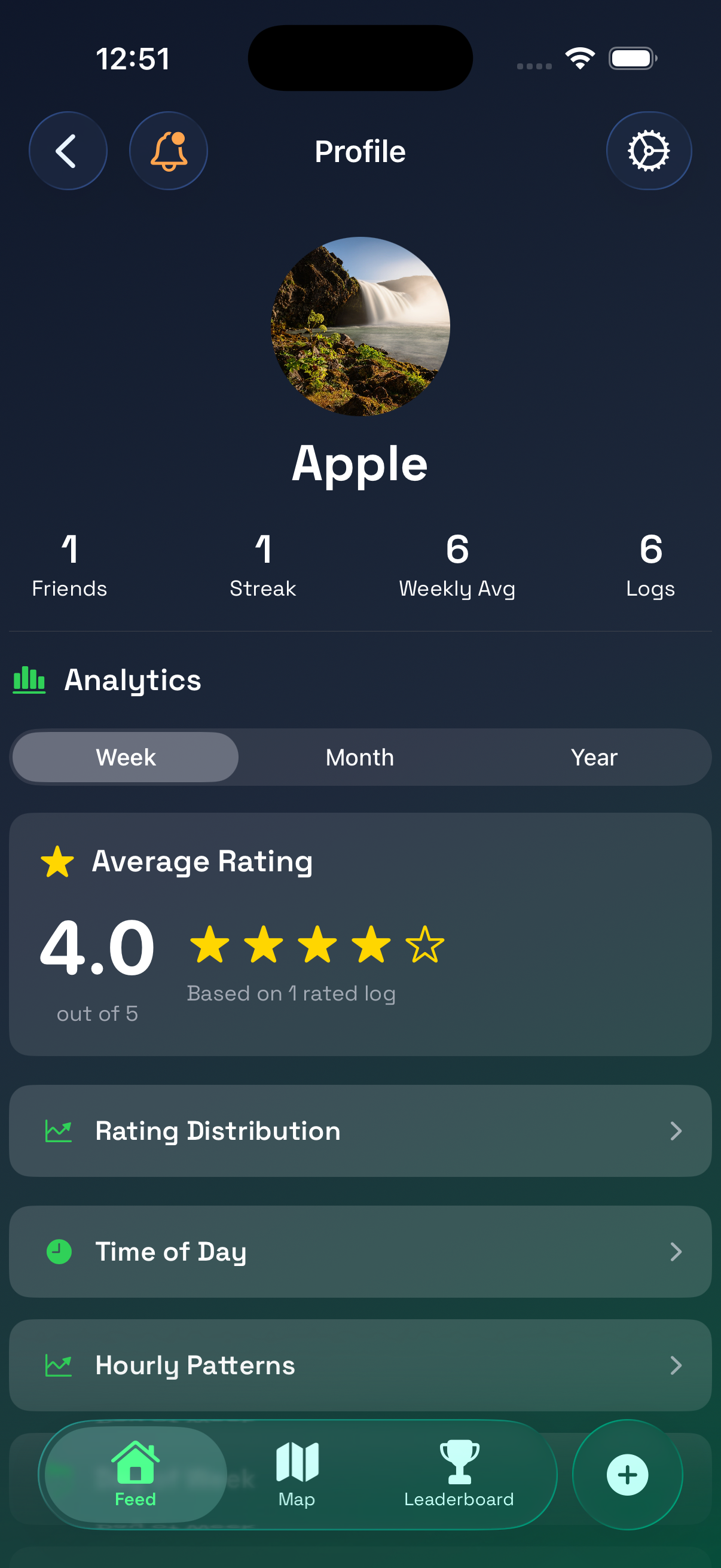The width and height of the screenshot is (721, 1568).
Task: Switch to the Map tab
Action: coord(297,1474)
